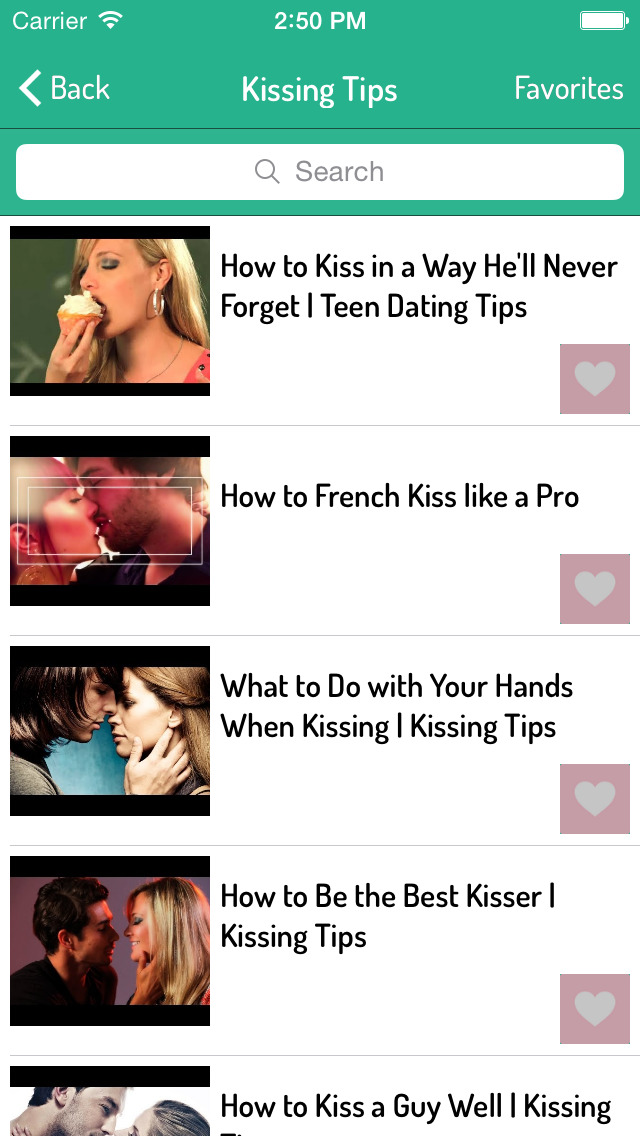Heart 'What to Do with Your Hands When Kissing'

pos(595,799)
